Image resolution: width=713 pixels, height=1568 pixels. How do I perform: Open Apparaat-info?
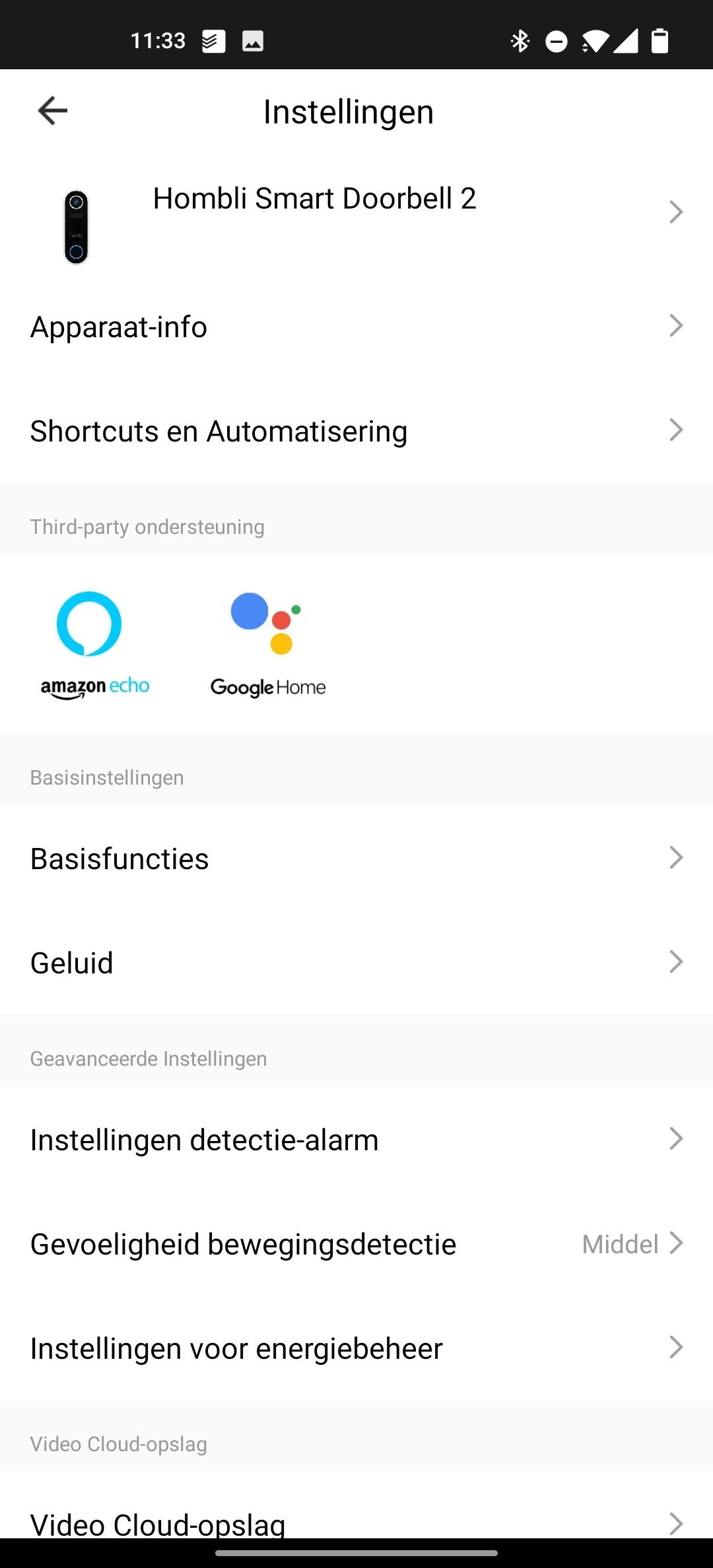(356, 327)
